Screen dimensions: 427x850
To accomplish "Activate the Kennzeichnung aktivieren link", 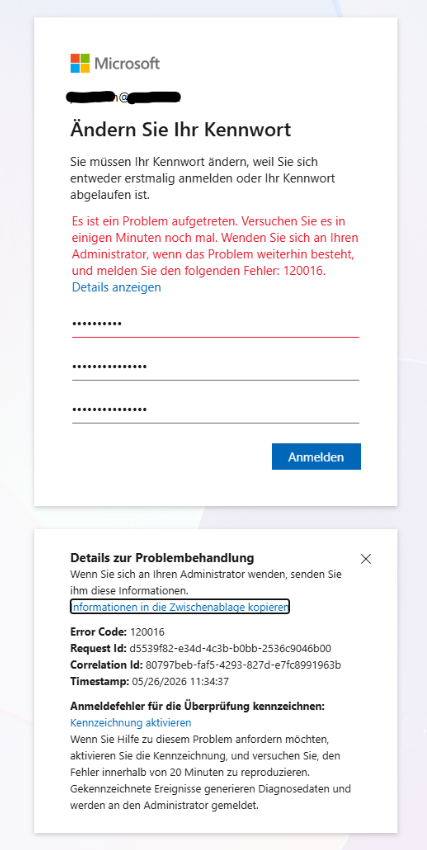I will 131,723.
